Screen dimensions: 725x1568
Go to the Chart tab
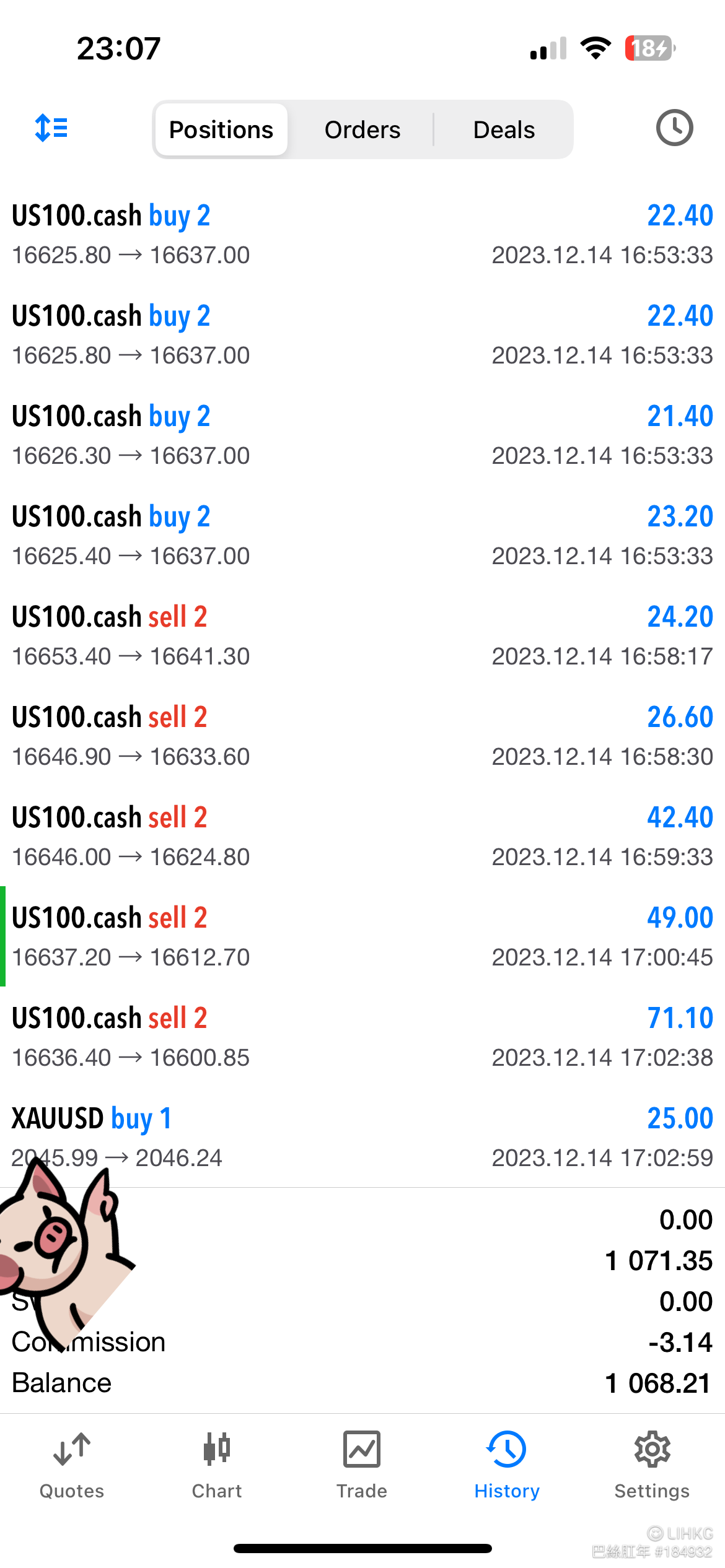pos(217,1465)
